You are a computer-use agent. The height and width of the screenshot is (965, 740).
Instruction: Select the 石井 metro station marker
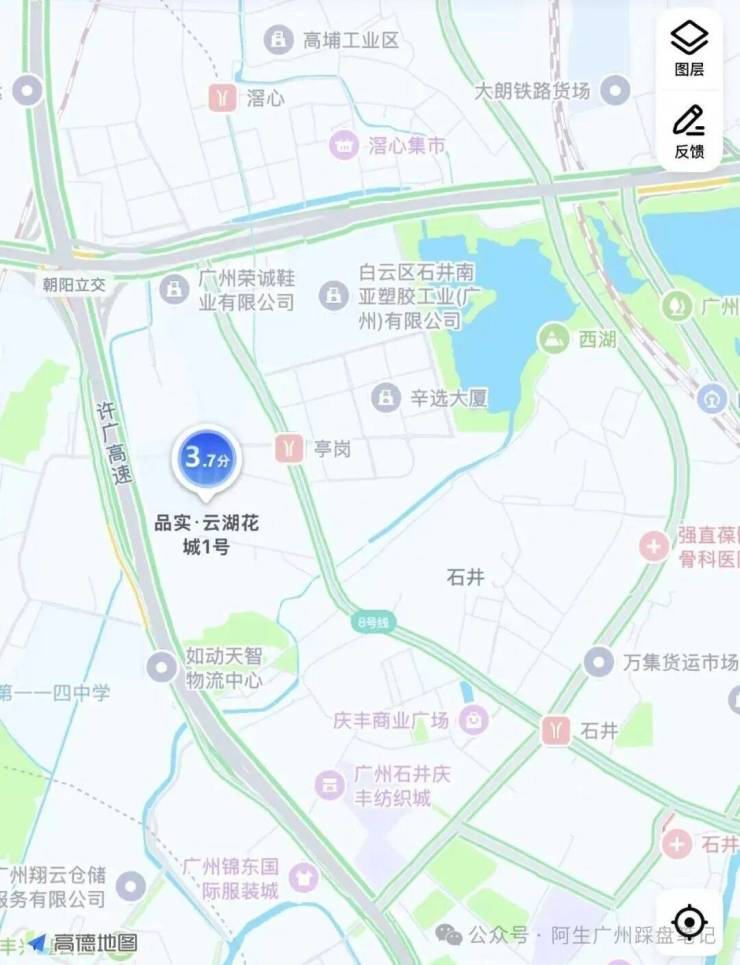click(556, 730)
